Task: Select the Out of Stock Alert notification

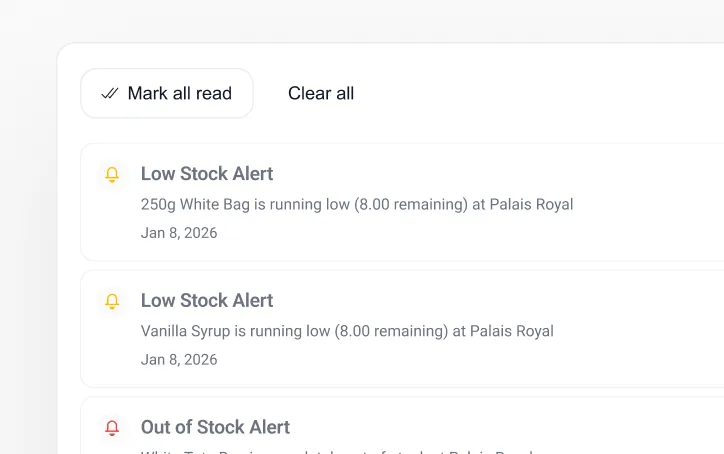Action: (x=215, y=427)
